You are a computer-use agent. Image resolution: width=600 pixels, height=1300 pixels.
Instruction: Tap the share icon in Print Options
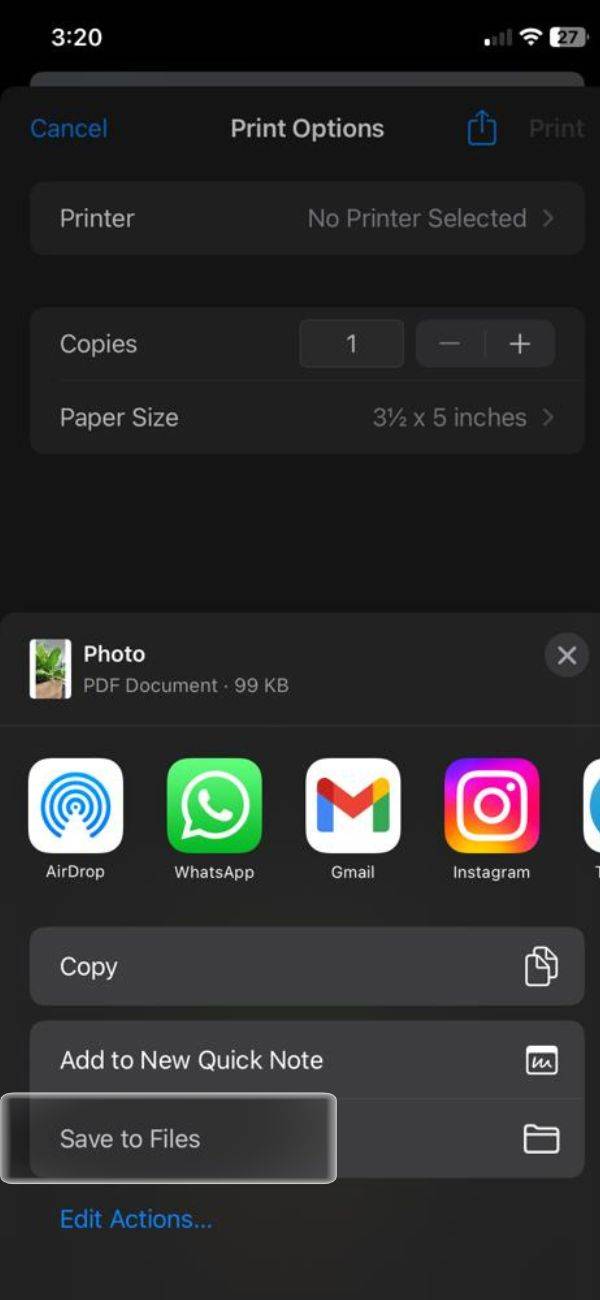[482, 128]
